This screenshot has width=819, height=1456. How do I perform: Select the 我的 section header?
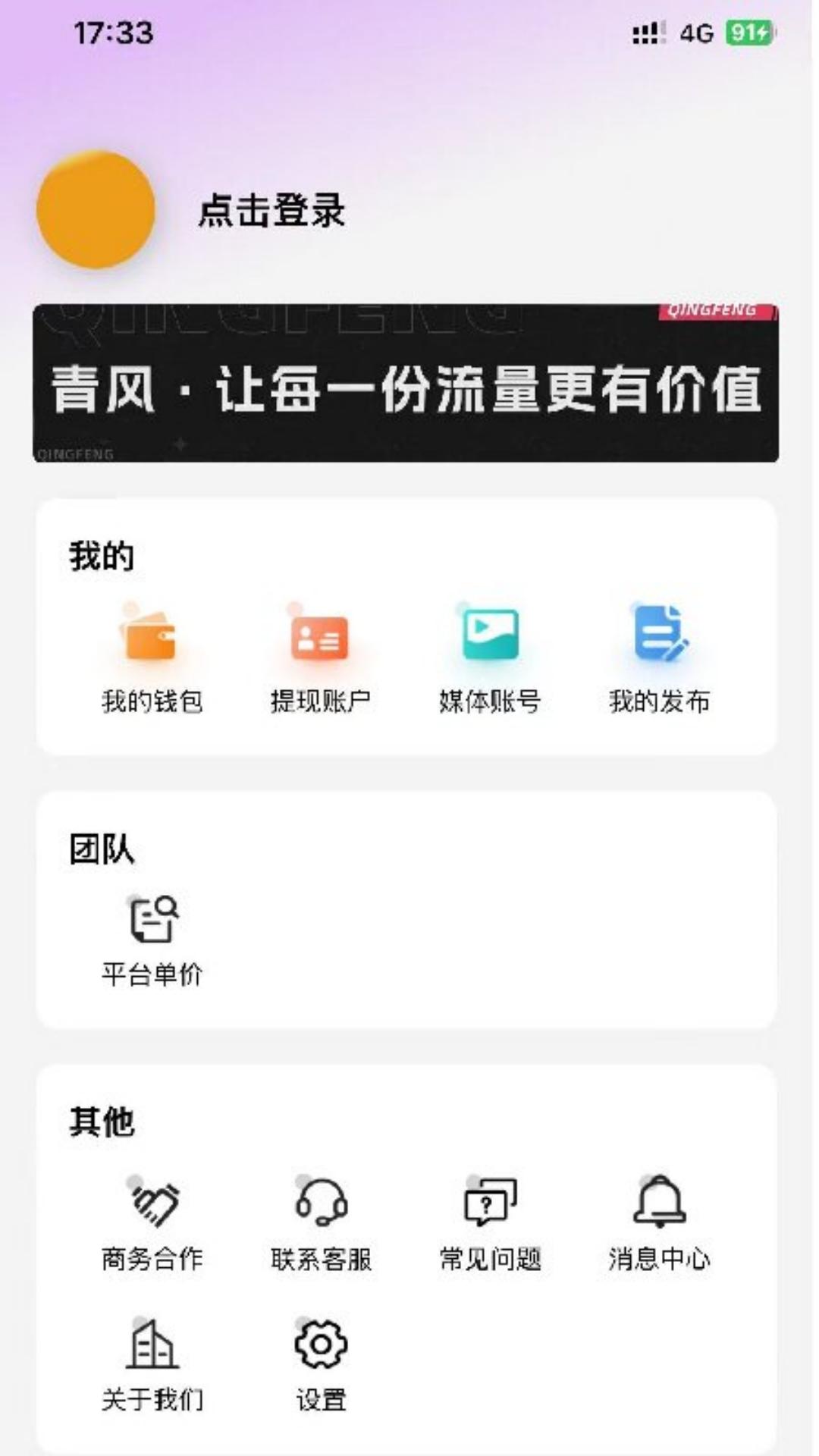pyautogui.click(x=100, y=554)
